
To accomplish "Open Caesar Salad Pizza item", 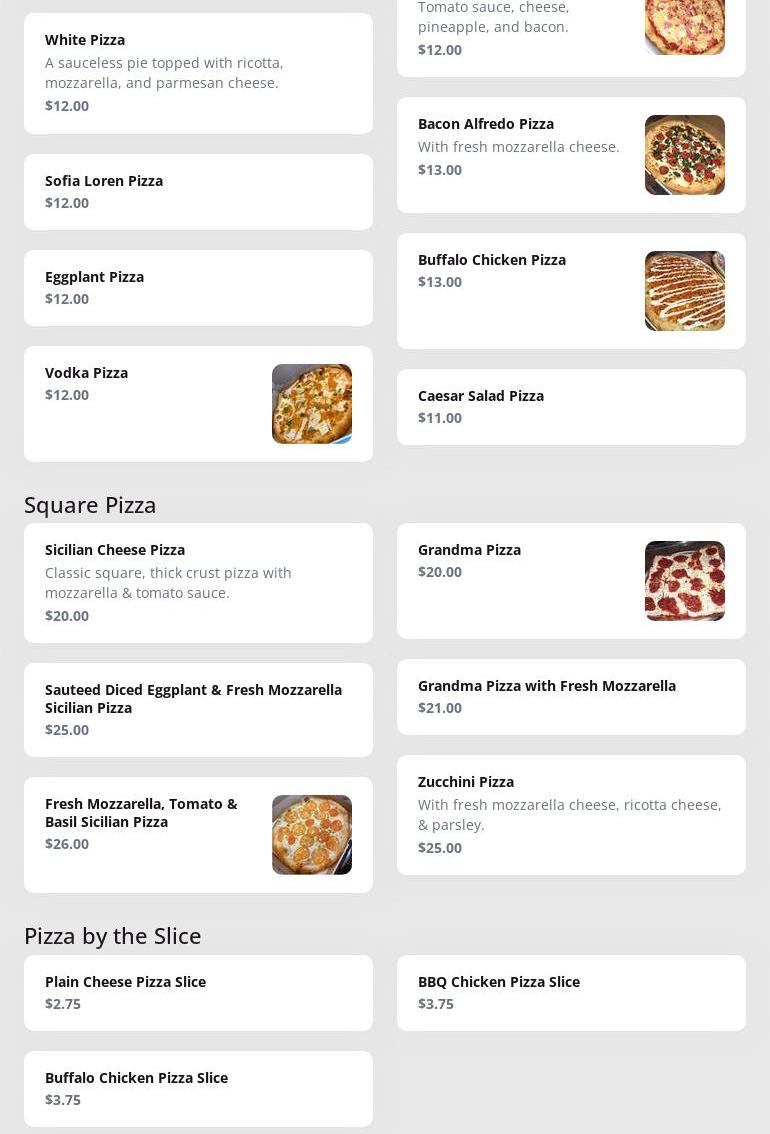I will (571, 407).
